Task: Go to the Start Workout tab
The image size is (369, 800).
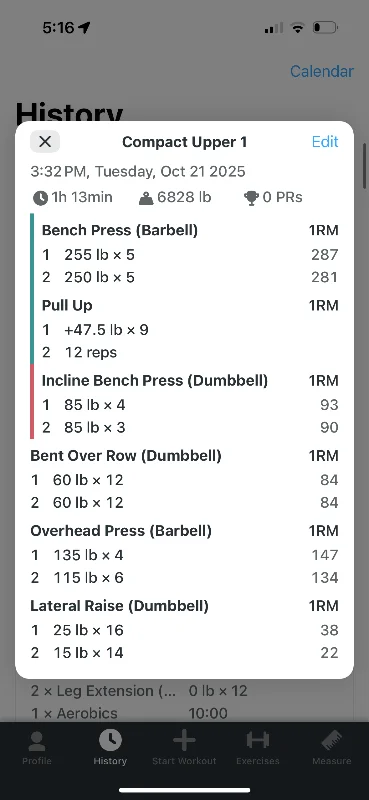Action: (x=184, y=747)
